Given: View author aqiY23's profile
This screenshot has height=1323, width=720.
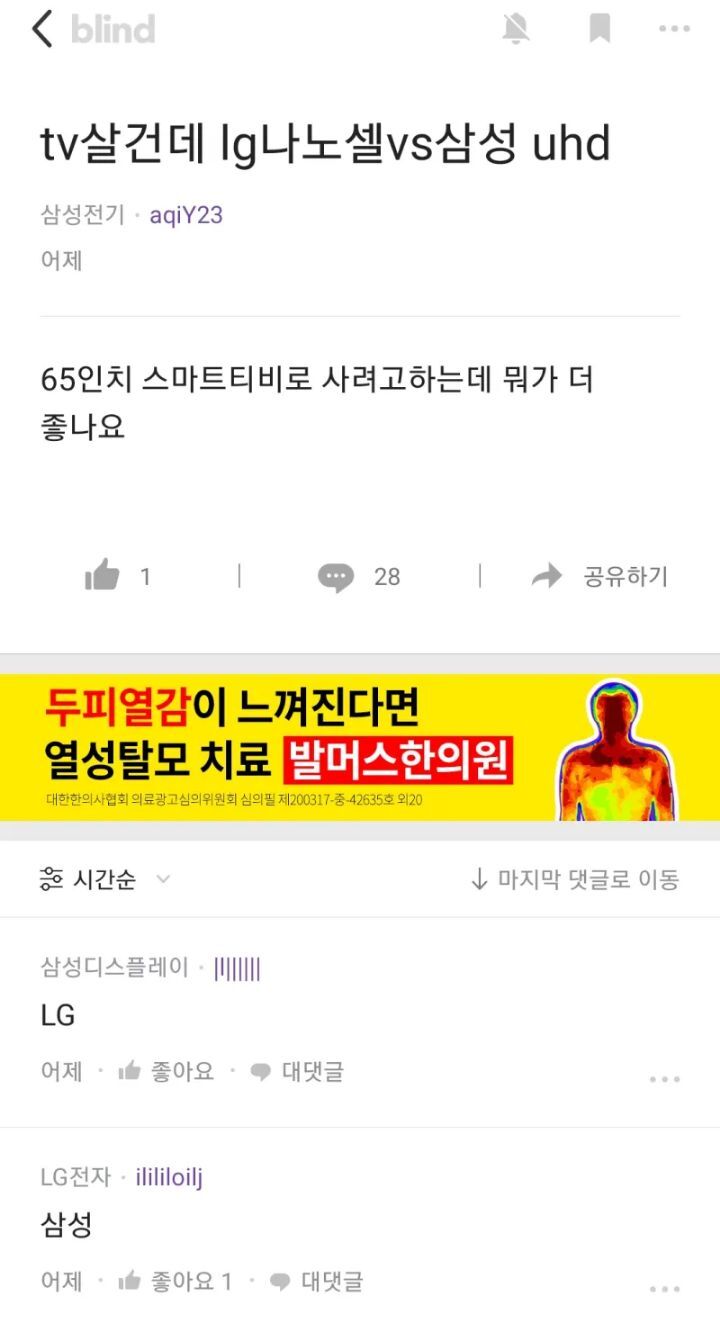Looking at the screenshot, I should pos(186,214).
